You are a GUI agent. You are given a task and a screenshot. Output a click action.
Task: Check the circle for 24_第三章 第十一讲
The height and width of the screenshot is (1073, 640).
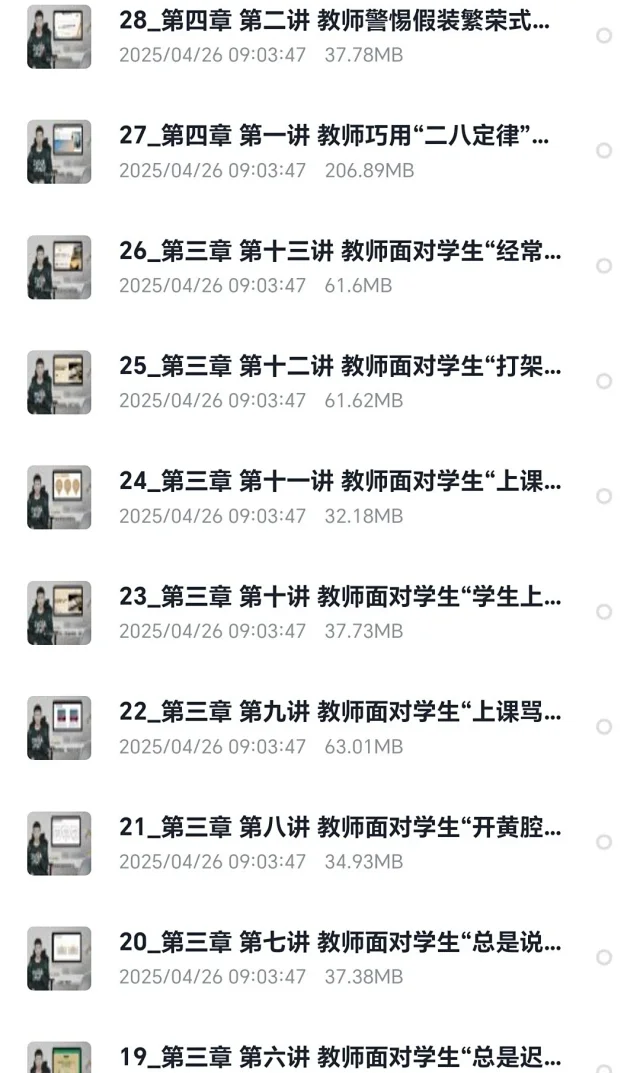coord(604,496)
